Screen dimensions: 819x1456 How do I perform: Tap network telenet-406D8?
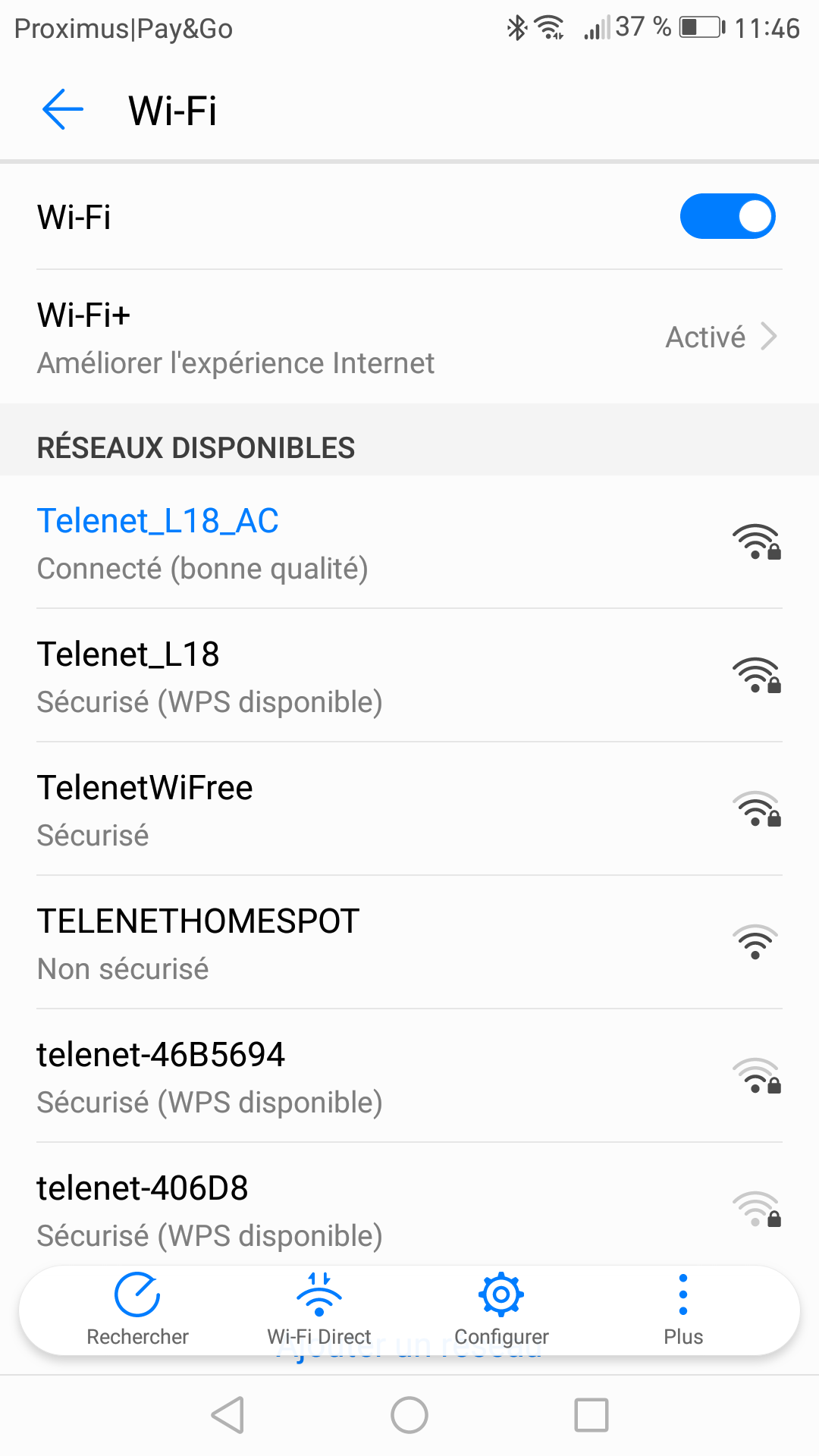(x=409, y=1206)
